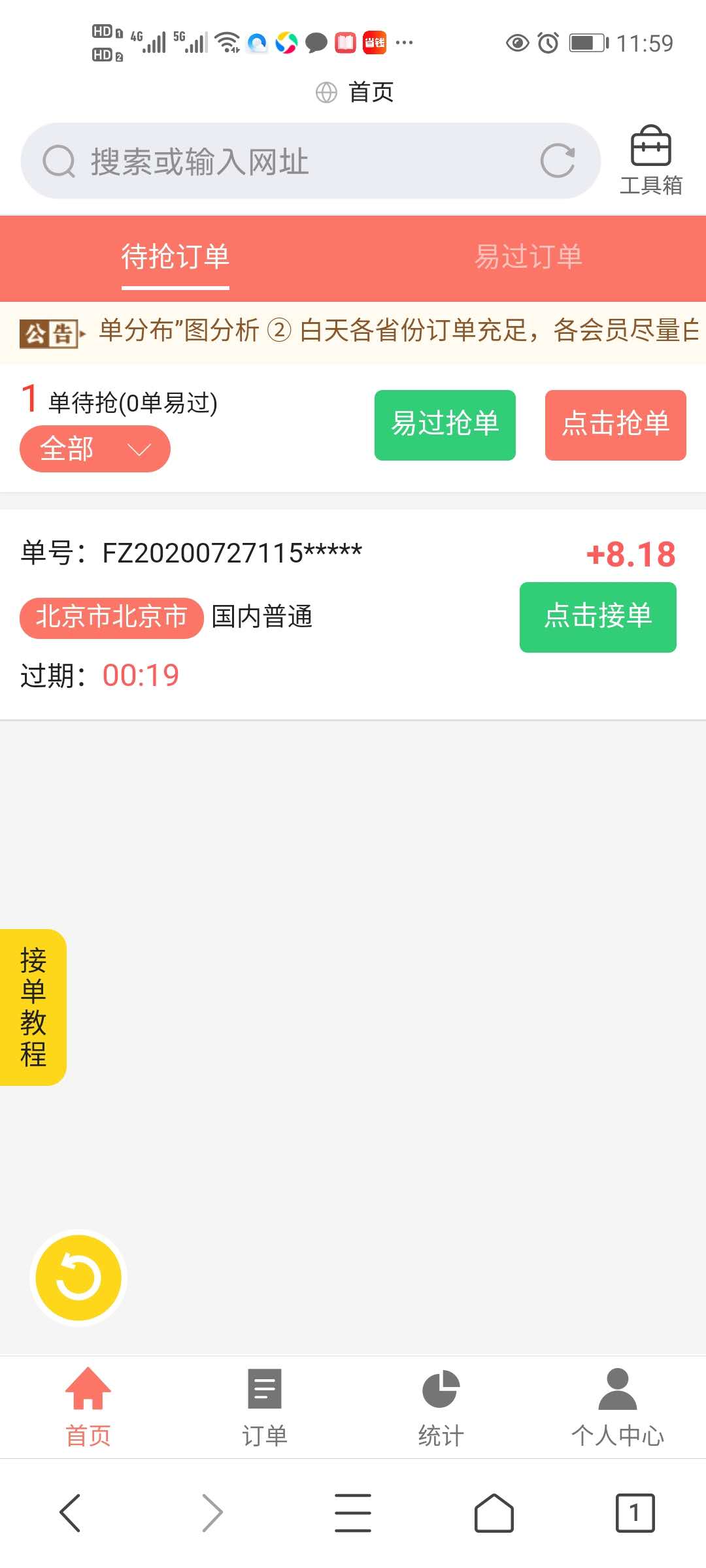Accept the order with 点击接单
This screenshot has height=1568, width=706.
tap(597, 617)
